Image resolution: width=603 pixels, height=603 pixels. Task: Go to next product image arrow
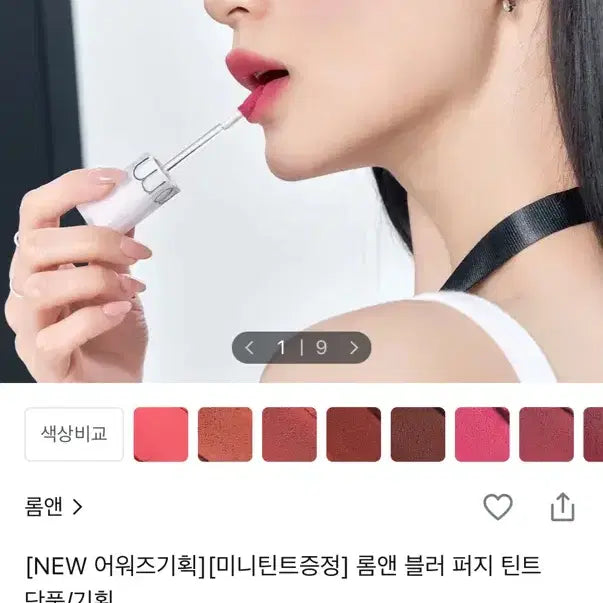click(355, 348)
